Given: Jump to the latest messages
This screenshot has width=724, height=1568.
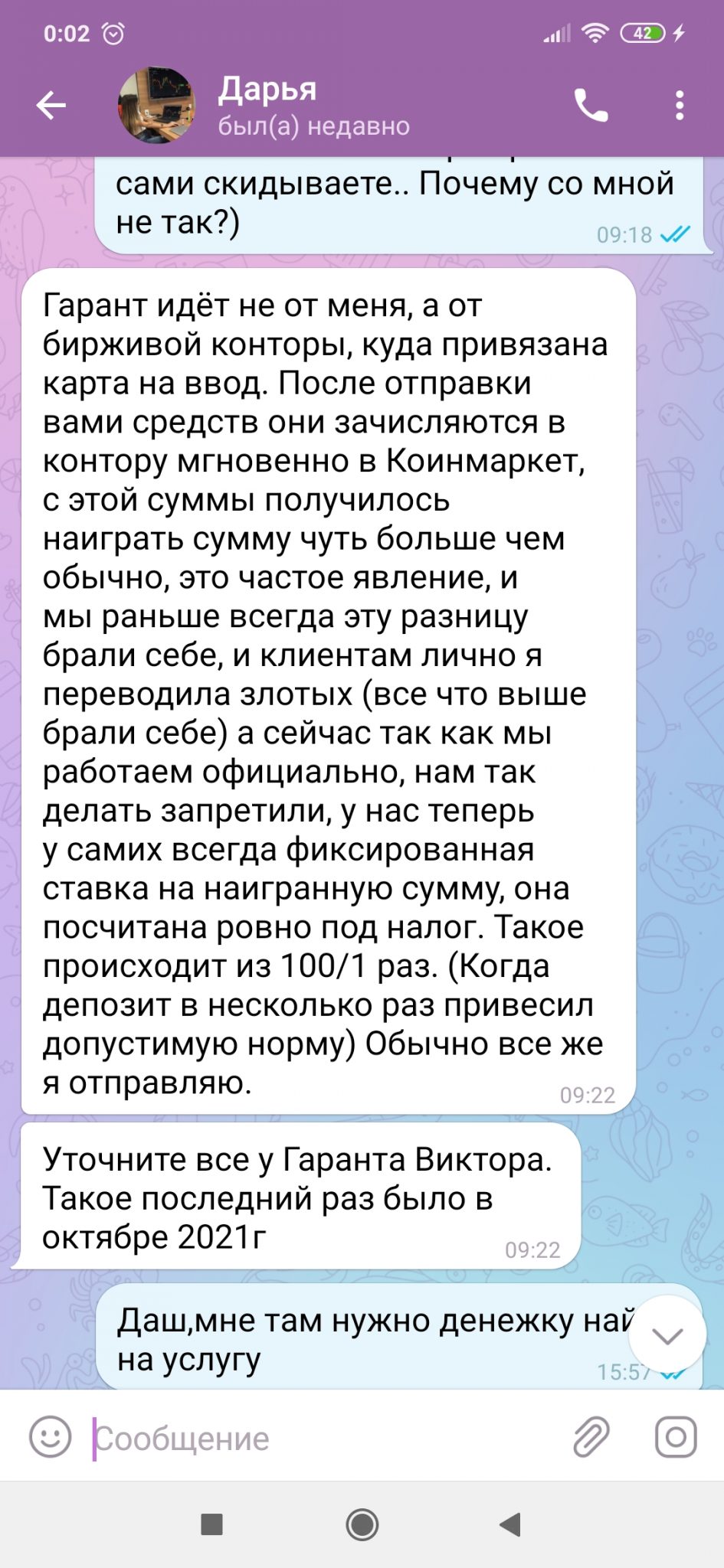Looking at the screenshot, I should click(667, 1334).
